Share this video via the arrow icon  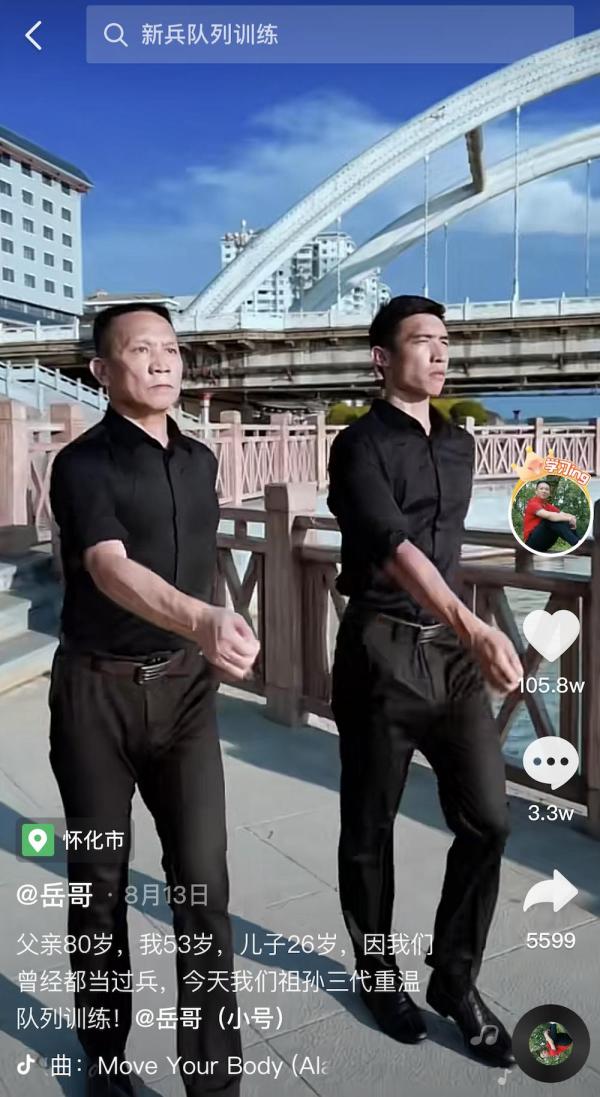pyautogui.click(x=551, y=892)
